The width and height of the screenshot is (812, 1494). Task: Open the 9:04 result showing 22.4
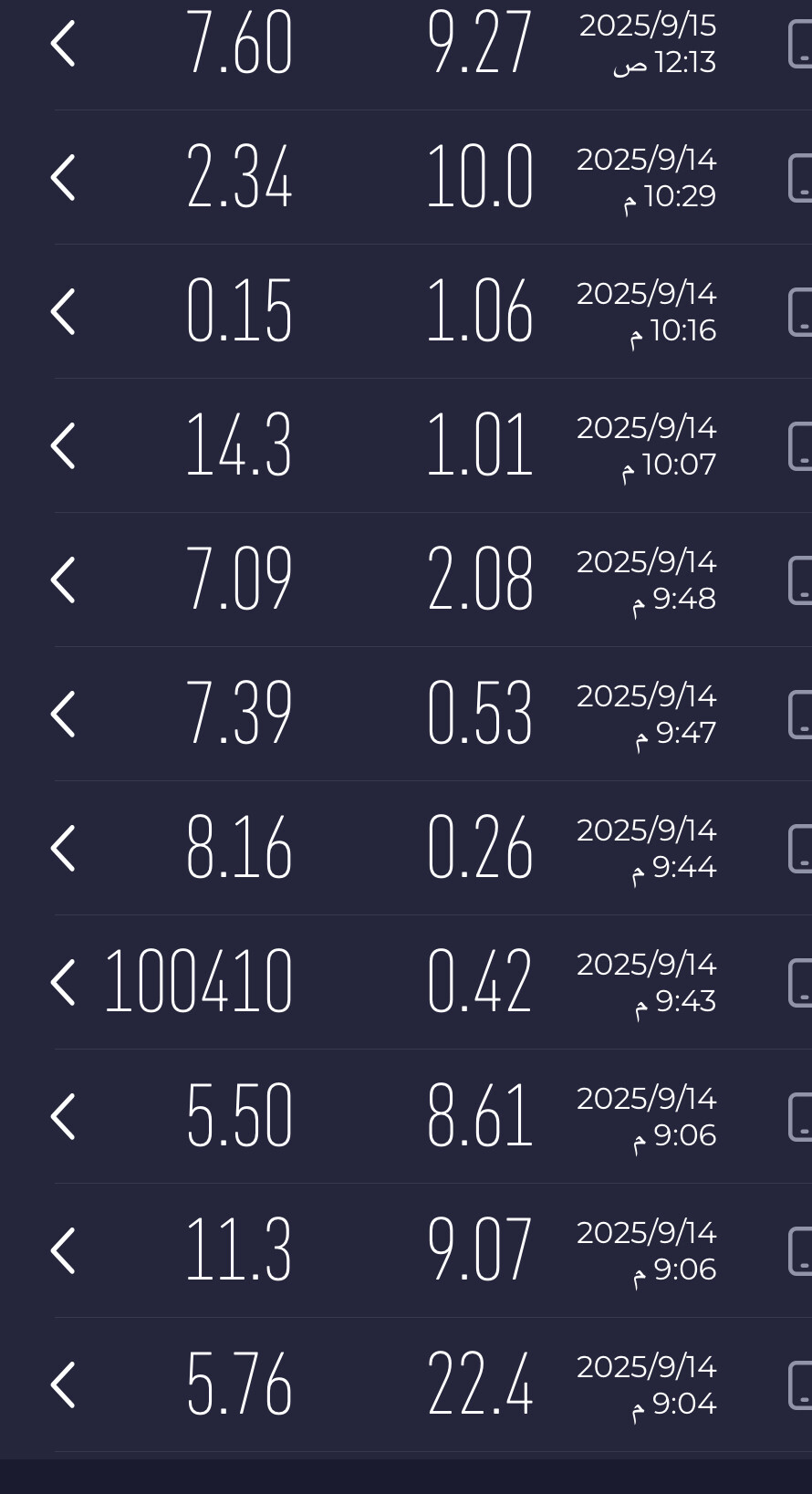point(406,1384)
